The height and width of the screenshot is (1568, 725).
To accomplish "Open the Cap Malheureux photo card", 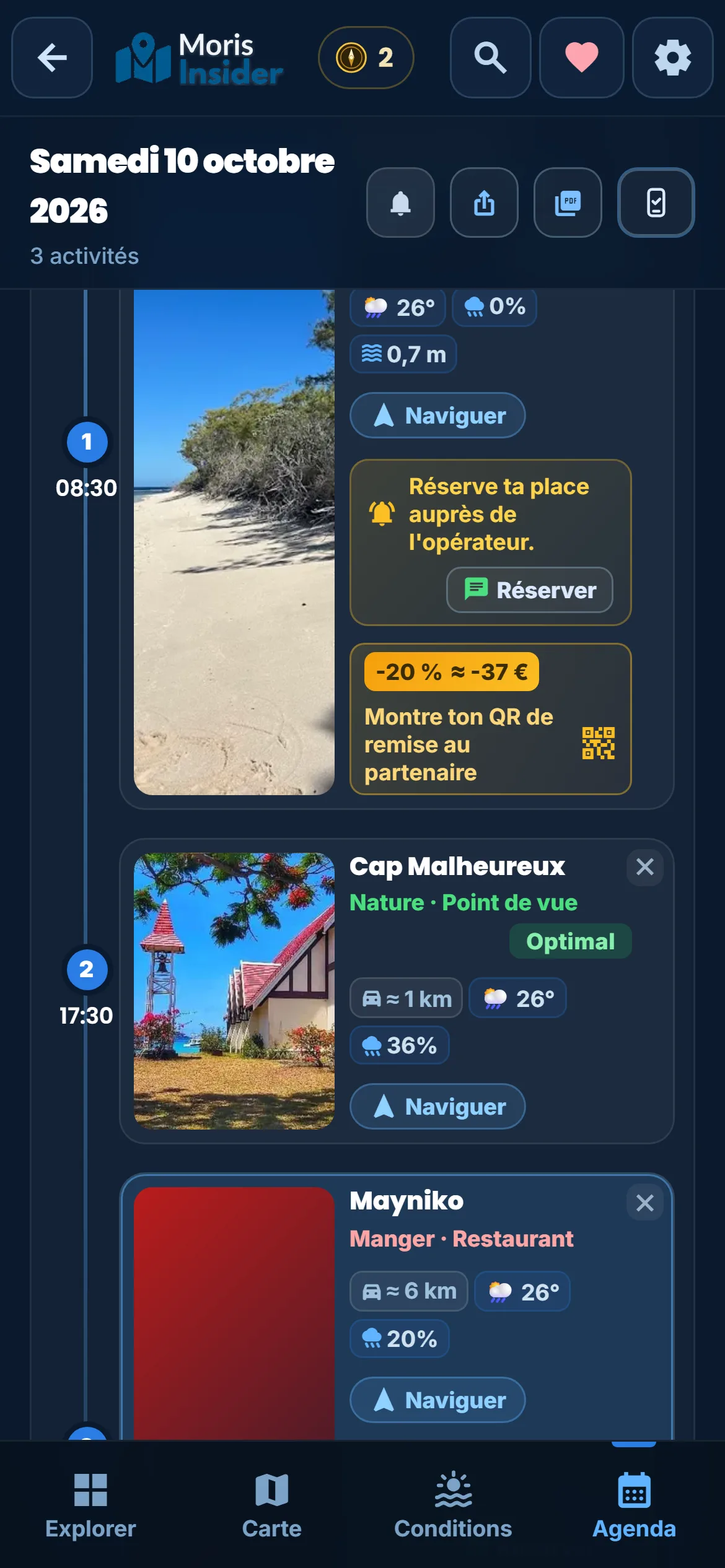I will tap(234, 991).
